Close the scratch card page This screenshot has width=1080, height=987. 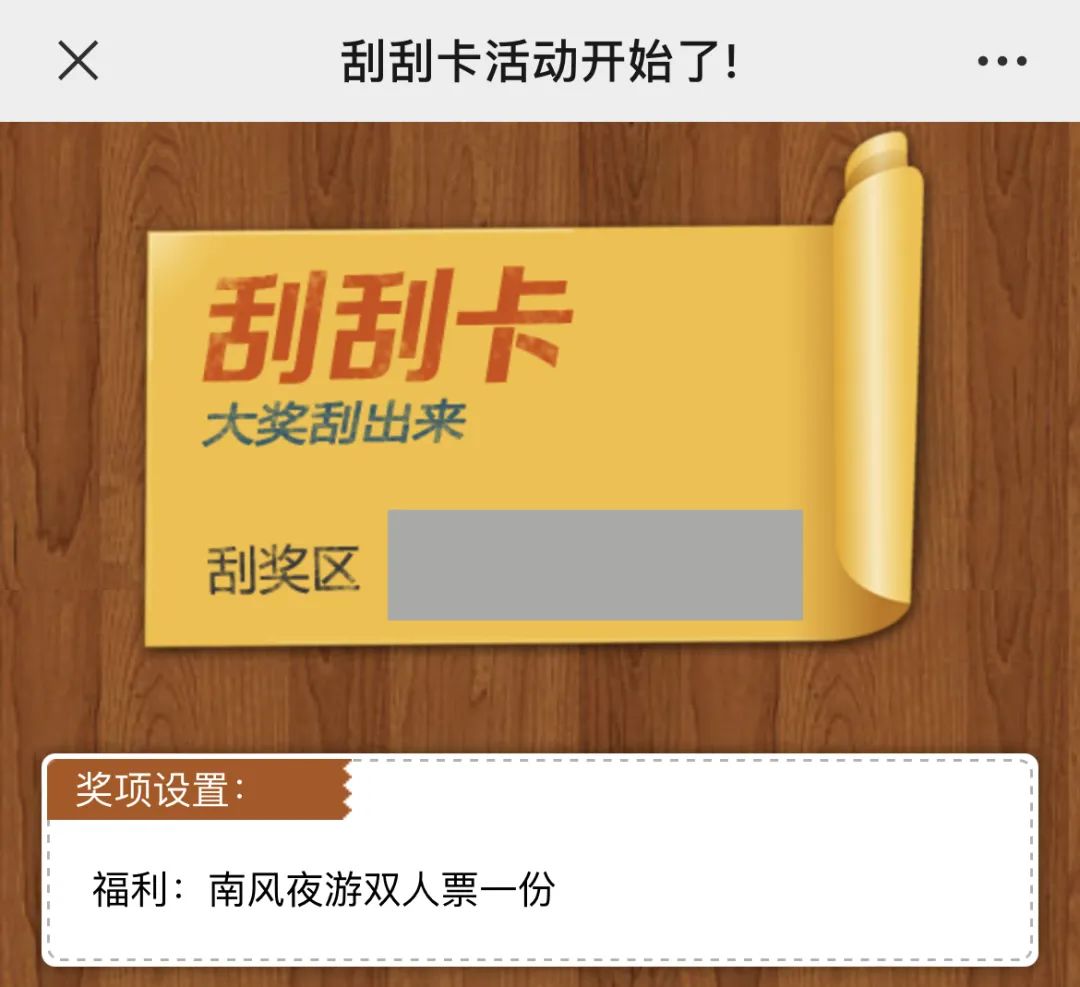(x=79, y=61)
